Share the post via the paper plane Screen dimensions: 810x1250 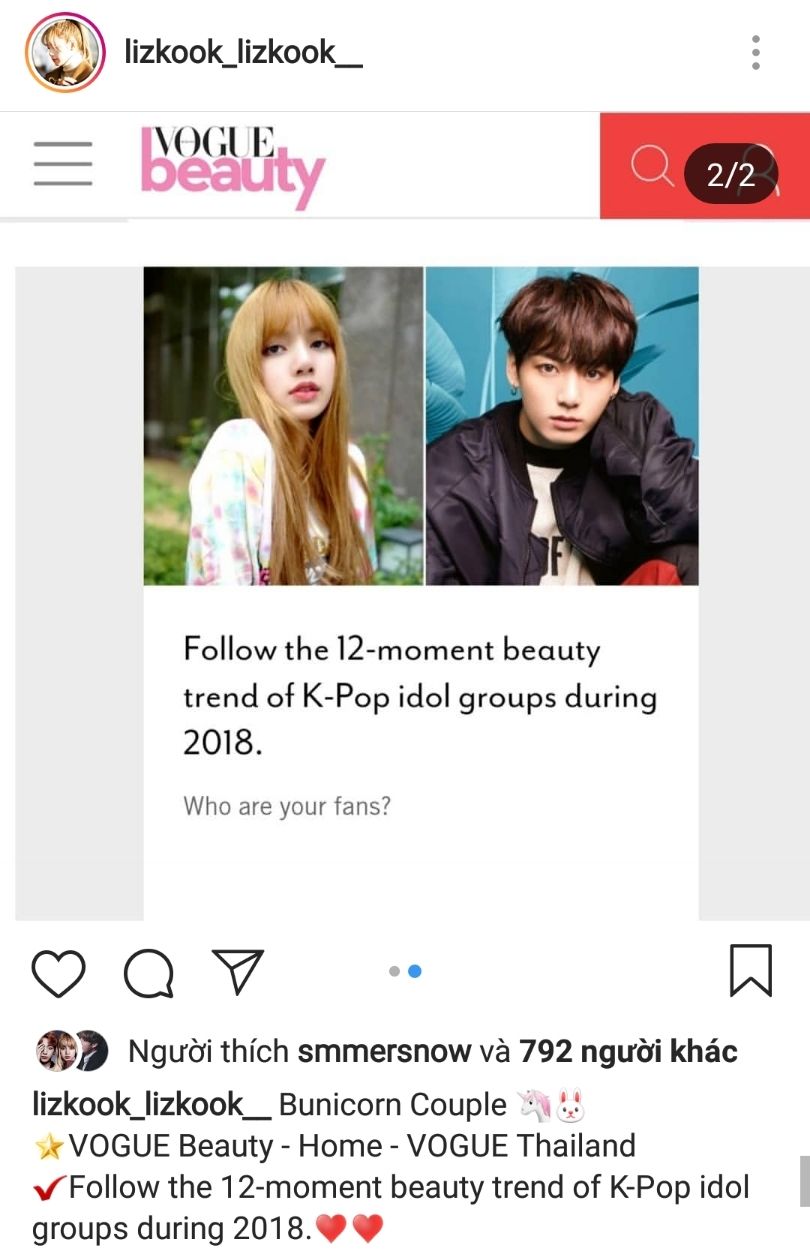pyautogui.click(x=238, y=971)
